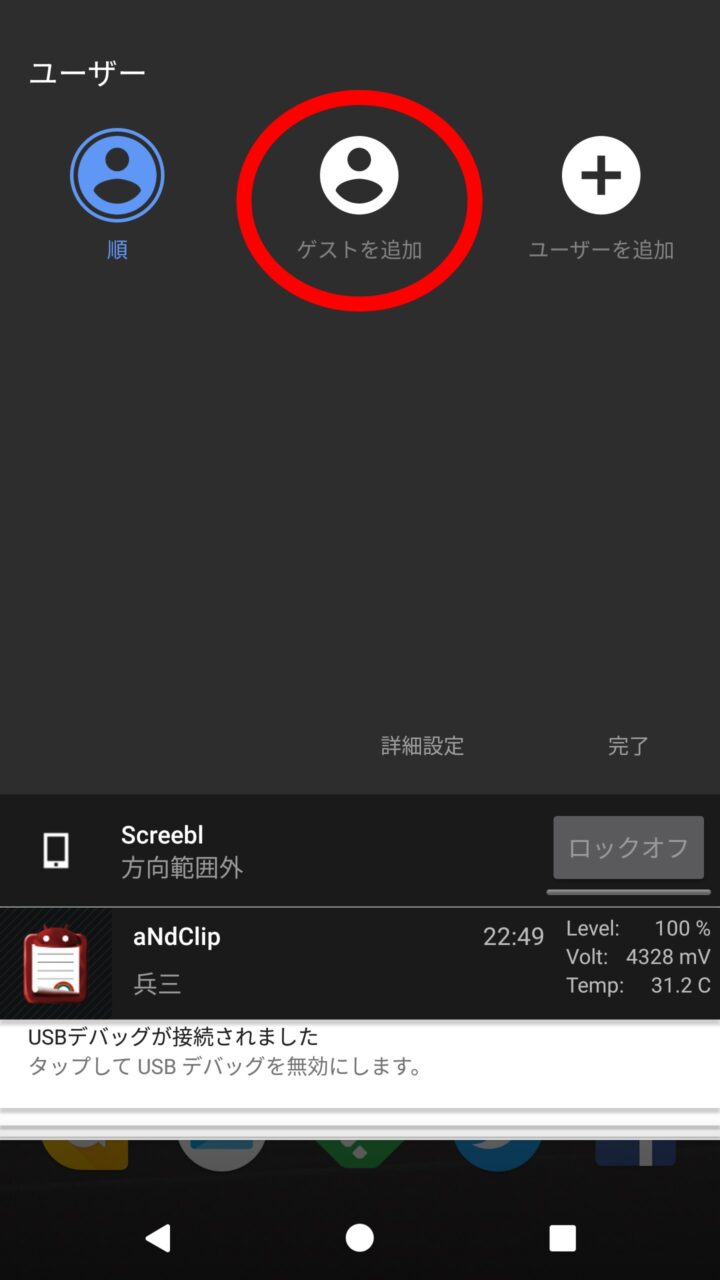Return to the home screen
Image resolution: width=720 pixels, height=1280 pixels.
(x=360, y=1238)
